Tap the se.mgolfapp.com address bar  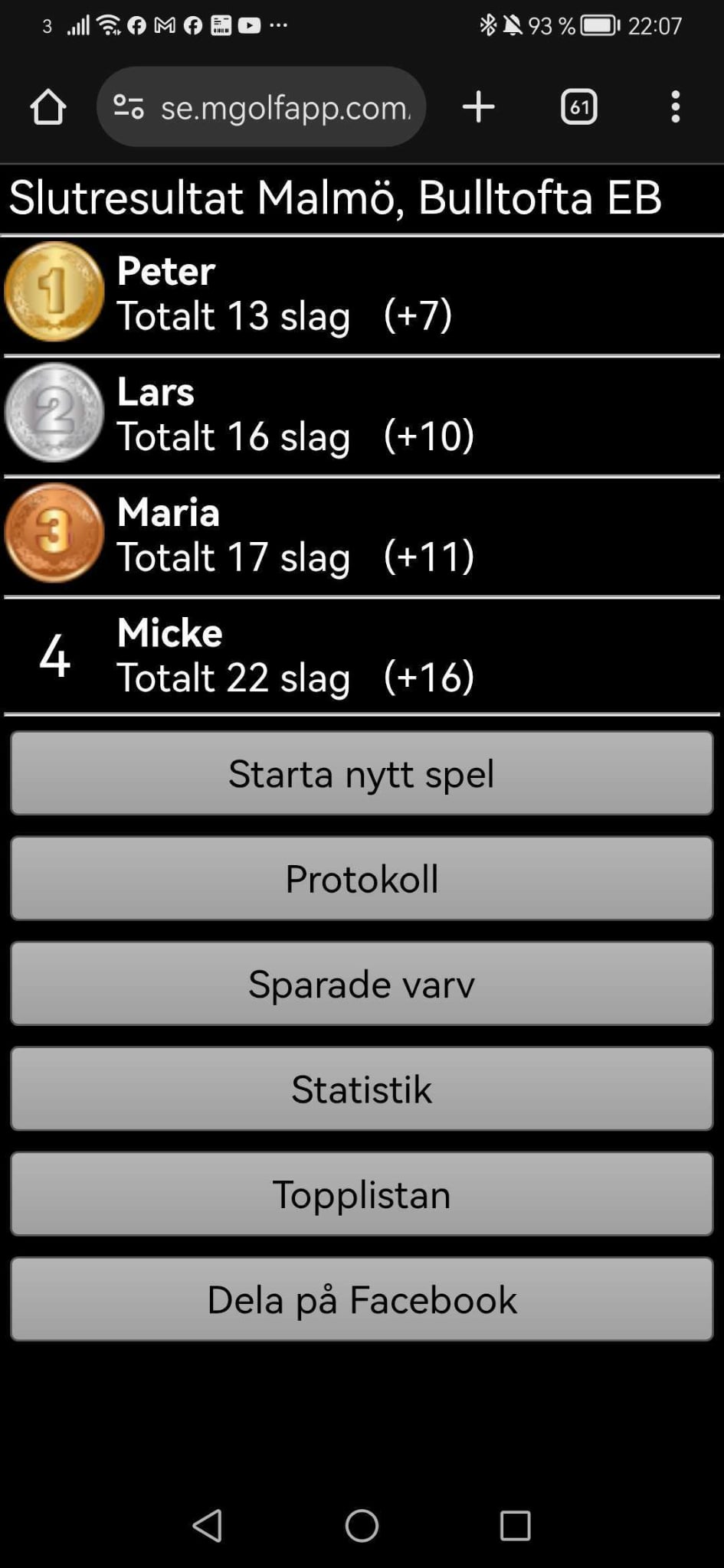[x=285, y=107]
